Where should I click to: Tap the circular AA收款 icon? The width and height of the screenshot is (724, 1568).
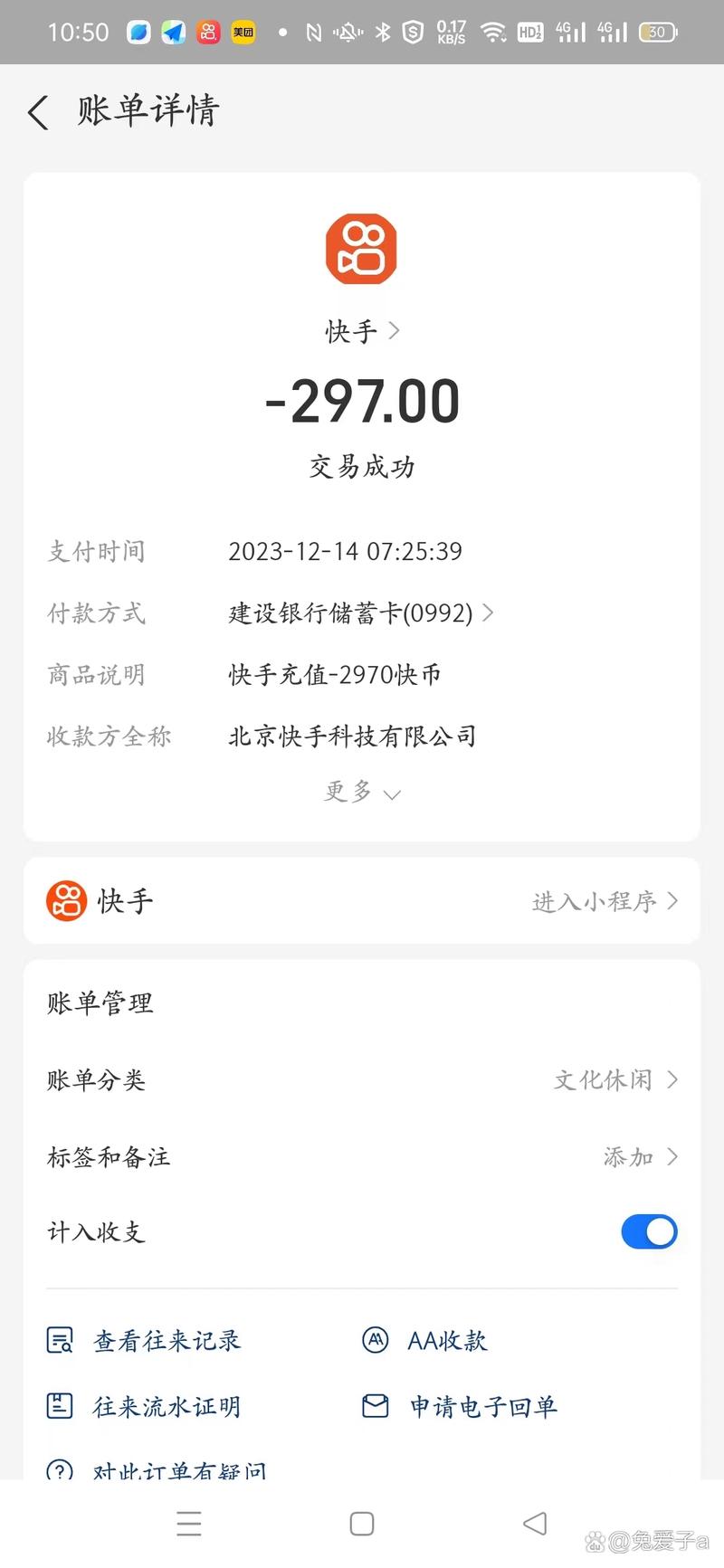pos(375,1341)
